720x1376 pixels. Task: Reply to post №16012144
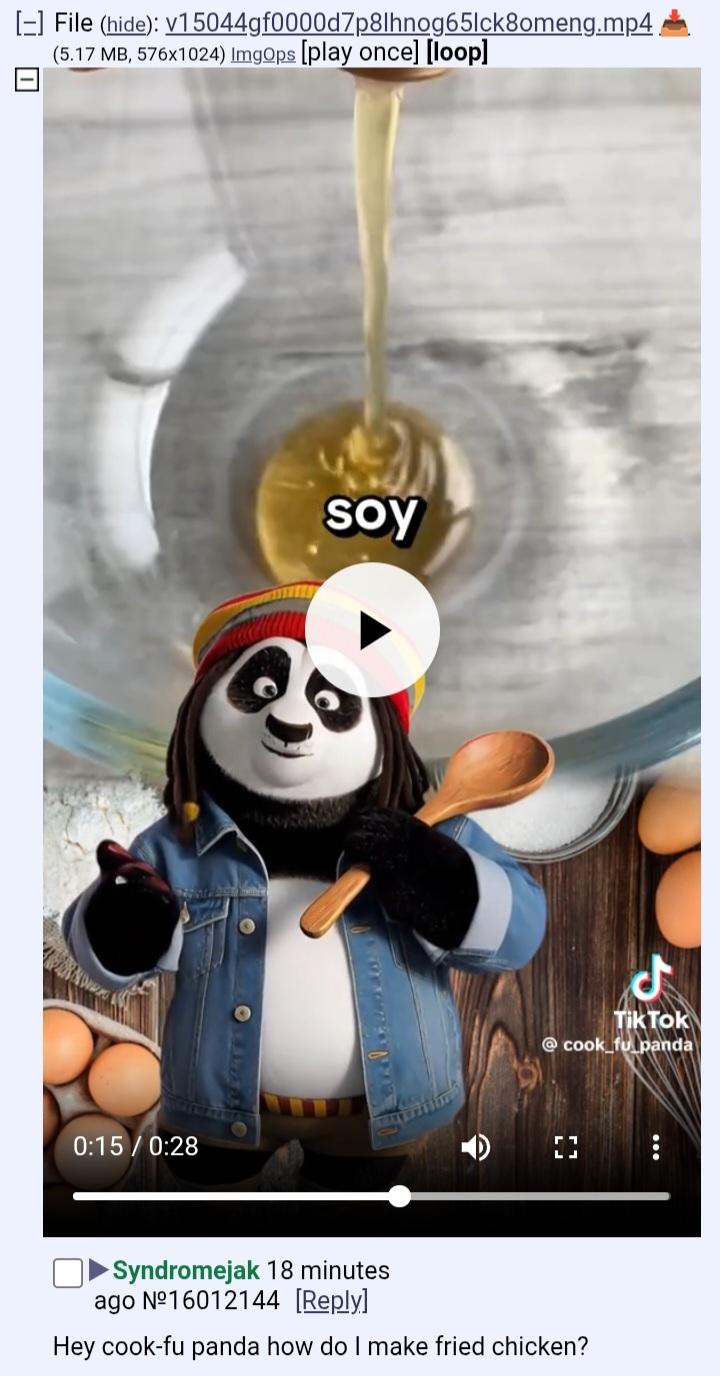pos(332,1301)
